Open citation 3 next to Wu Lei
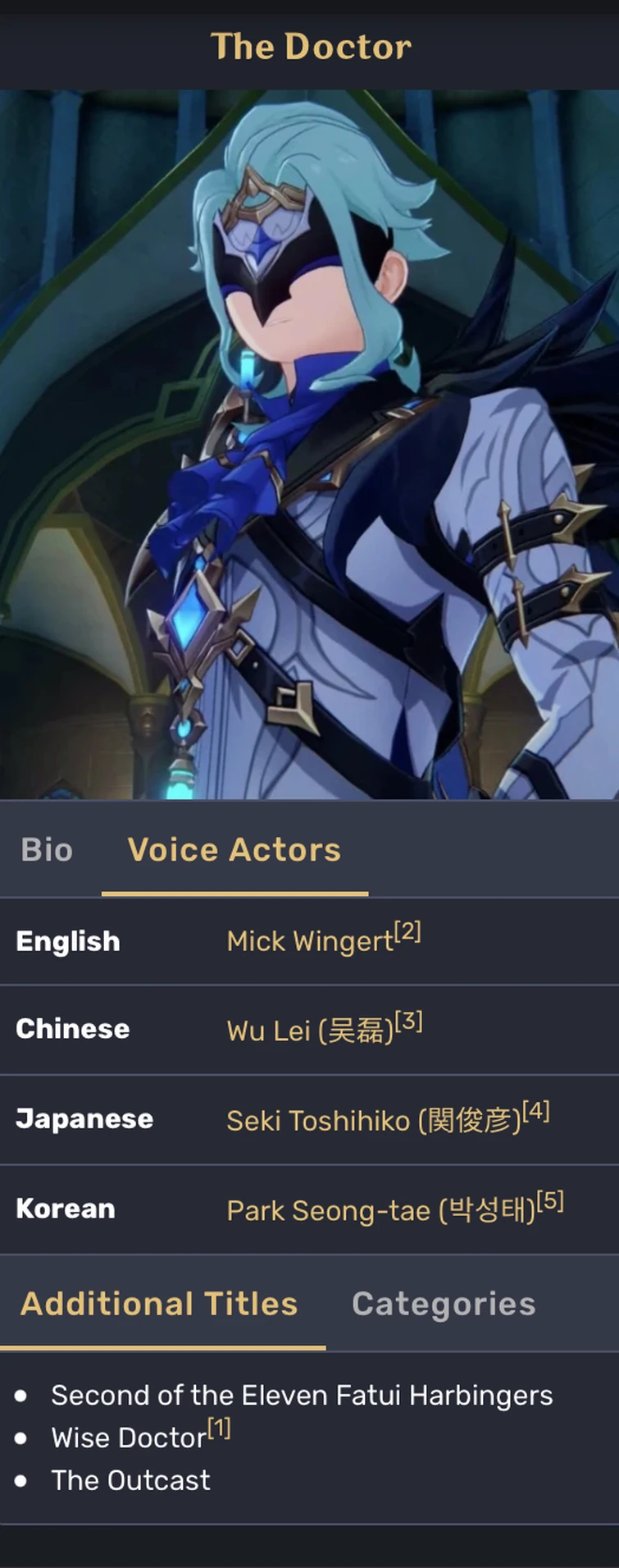The image size is (619, 1568). (408, 1022)
